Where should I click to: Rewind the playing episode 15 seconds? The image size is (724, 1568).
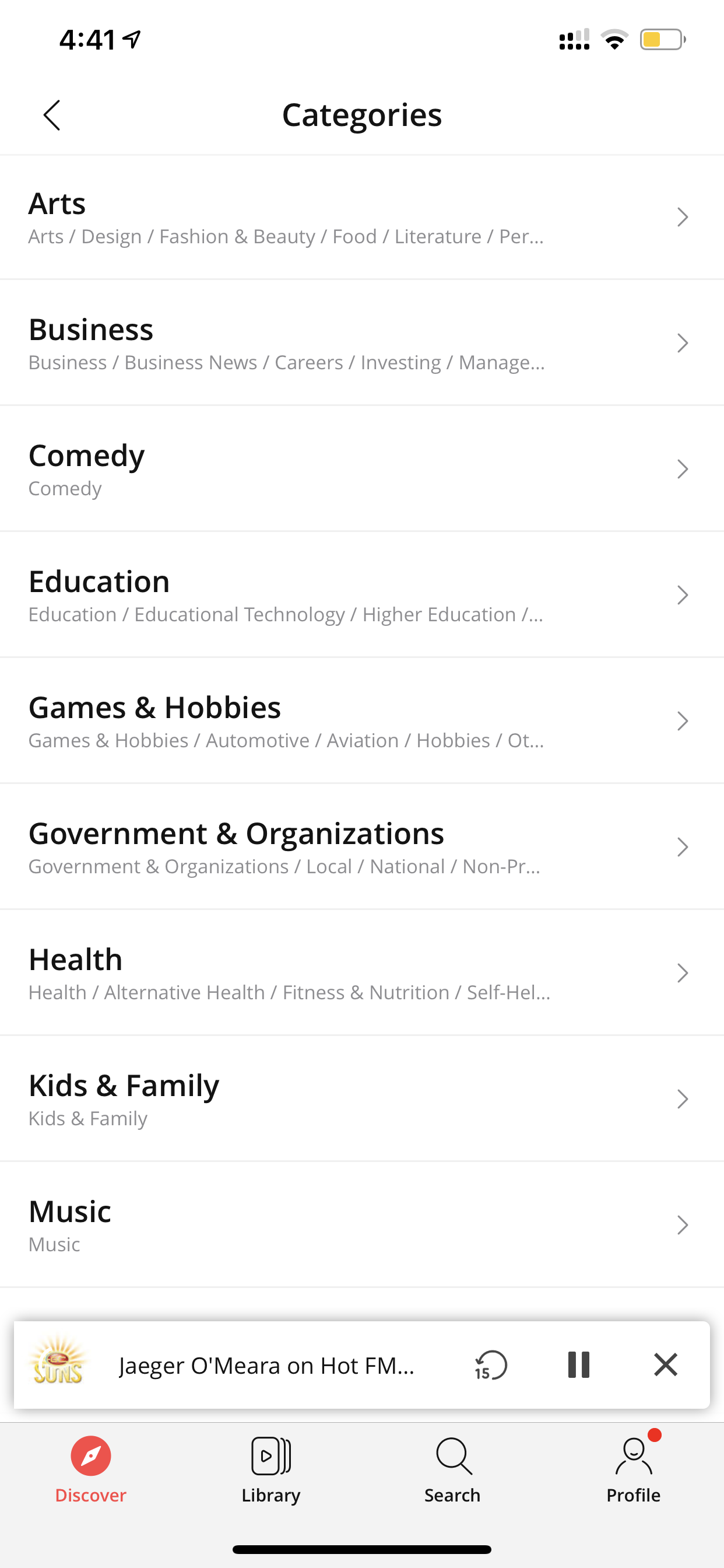tap(490, 1366)
